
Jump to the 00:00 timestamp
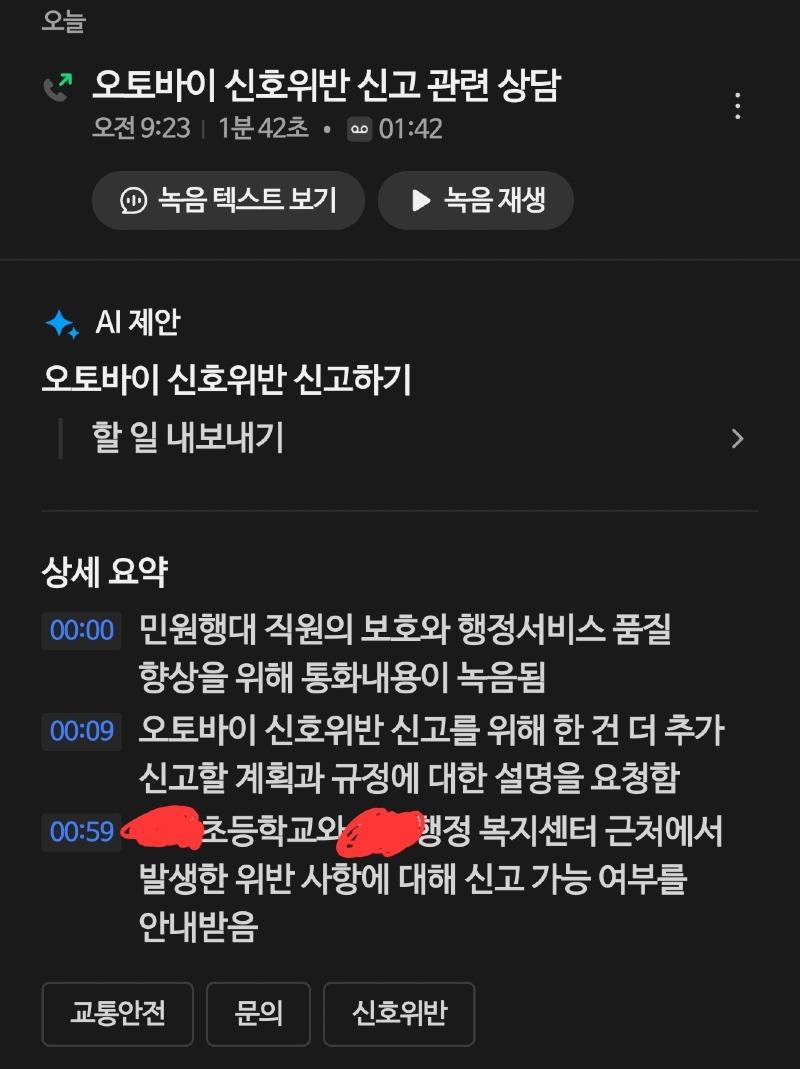point(82,631)
